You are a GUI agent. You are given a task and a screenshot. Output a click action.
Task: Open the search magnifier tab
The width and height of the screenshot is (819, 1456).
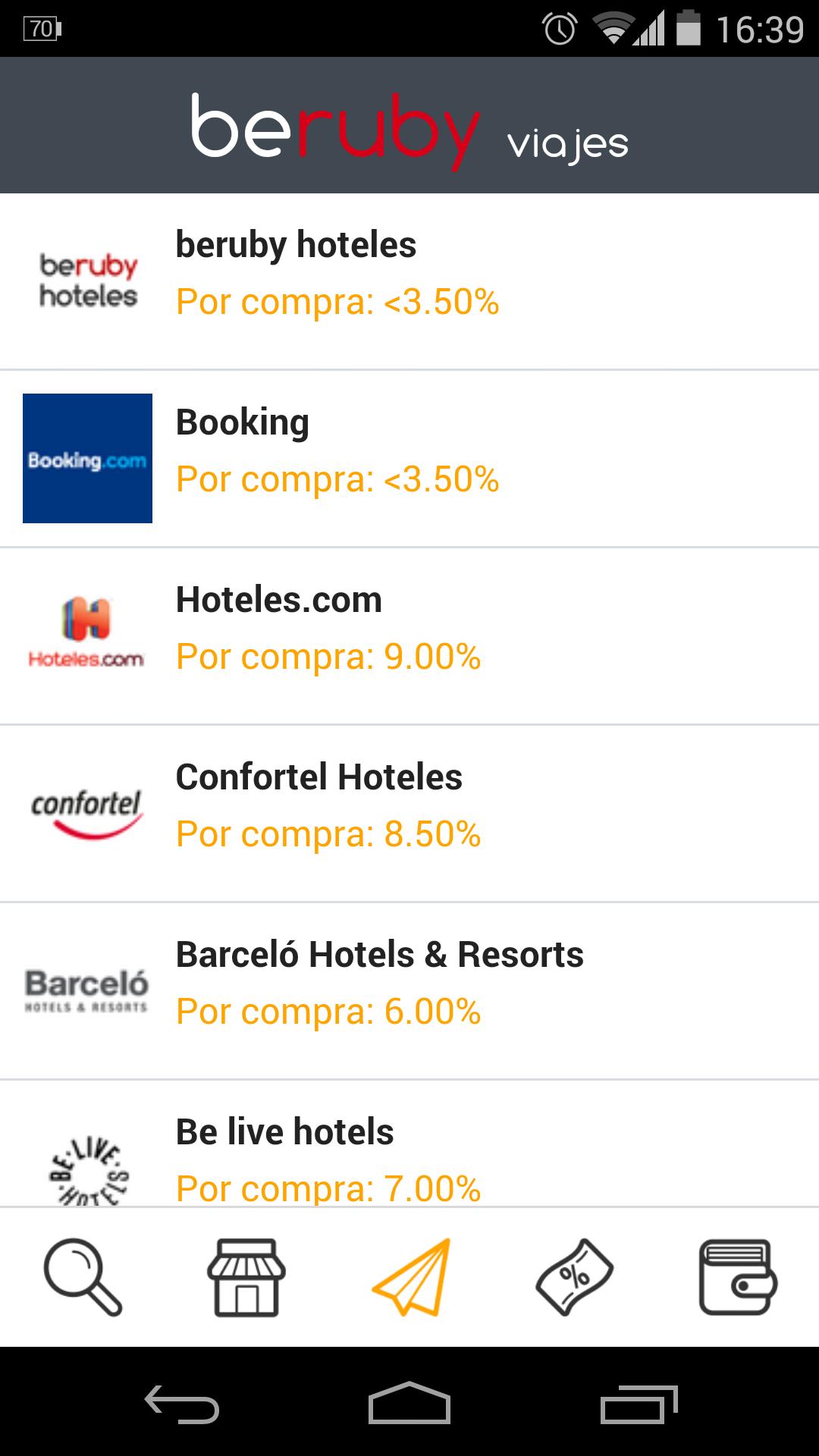(x=83, y=1277)
